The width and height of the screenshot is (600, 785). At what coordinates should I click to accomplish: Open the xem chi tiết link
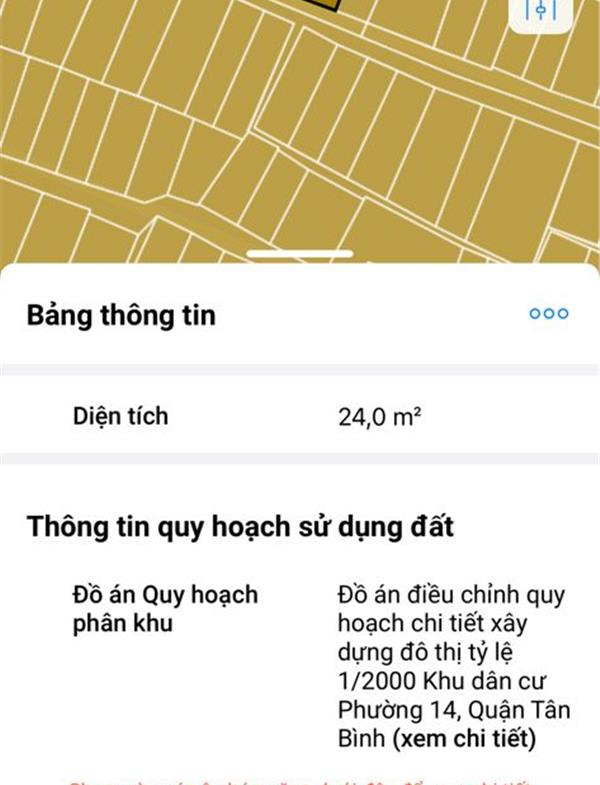[x=463, y=740]
